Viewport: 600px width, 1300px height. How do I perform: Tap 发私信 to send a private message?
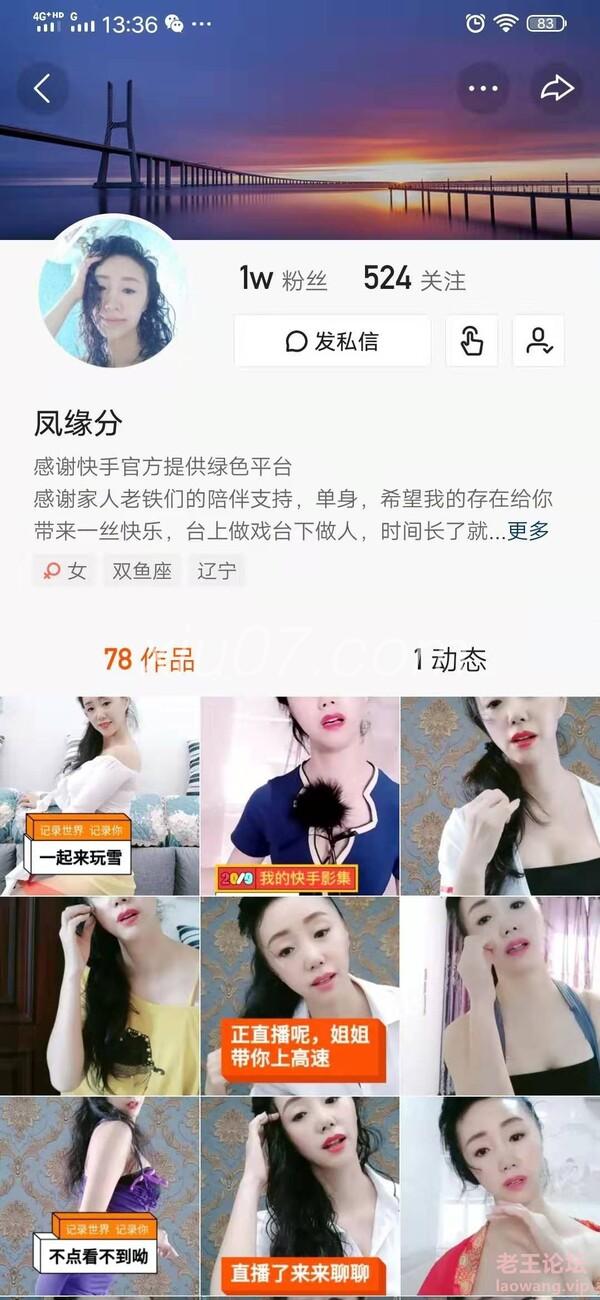click(332, 341)
